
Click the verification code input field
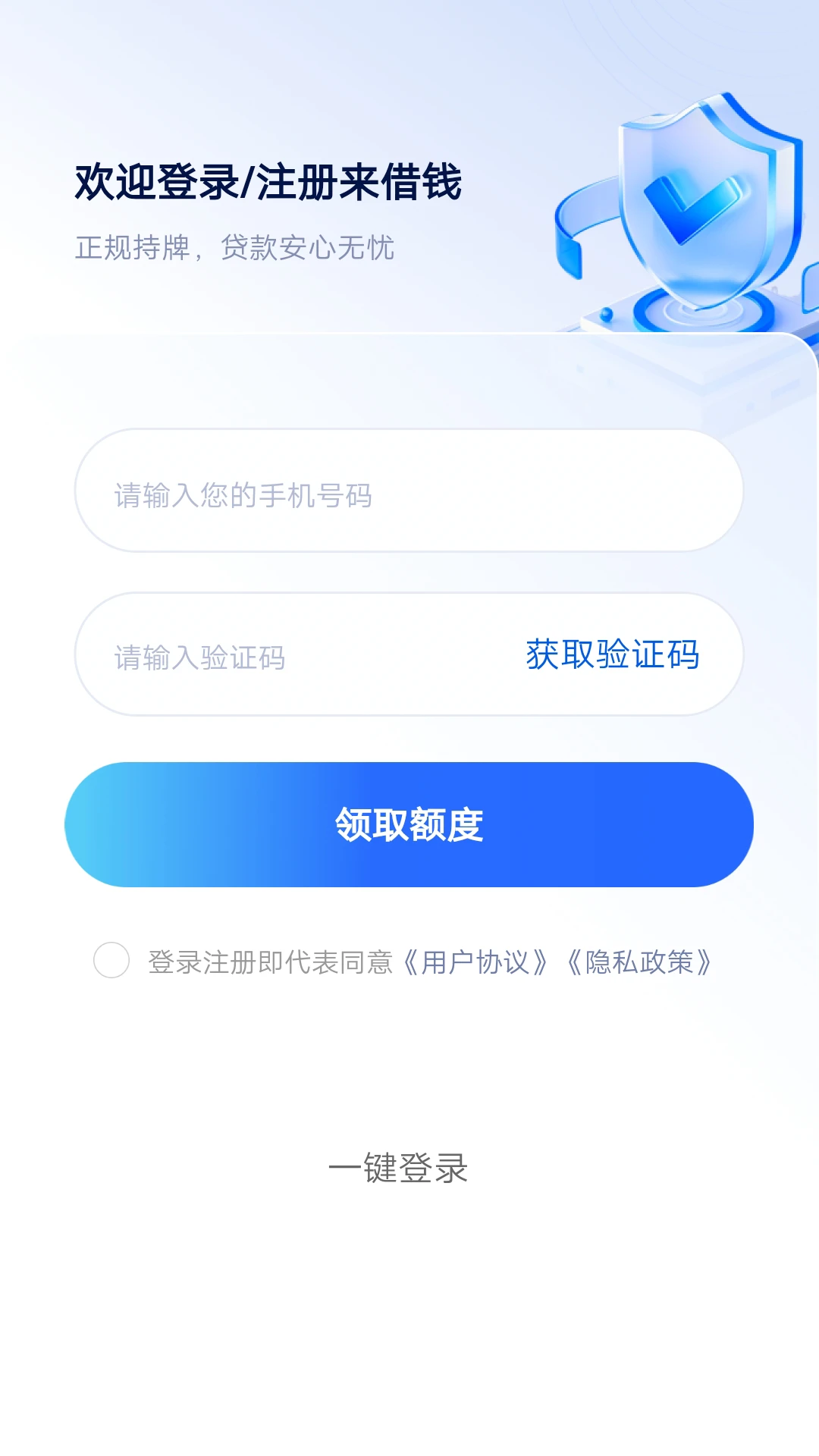coord(288,655)
